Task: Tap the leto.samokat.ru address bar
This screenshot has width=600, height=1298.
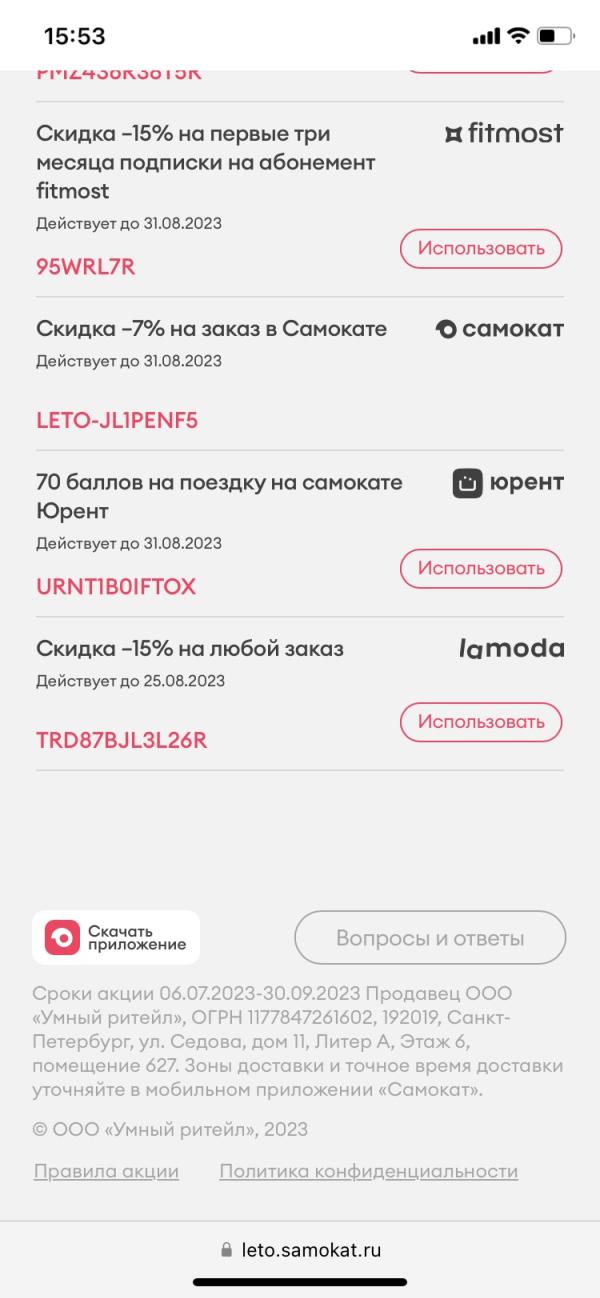Action: (x=300, y=1249)
